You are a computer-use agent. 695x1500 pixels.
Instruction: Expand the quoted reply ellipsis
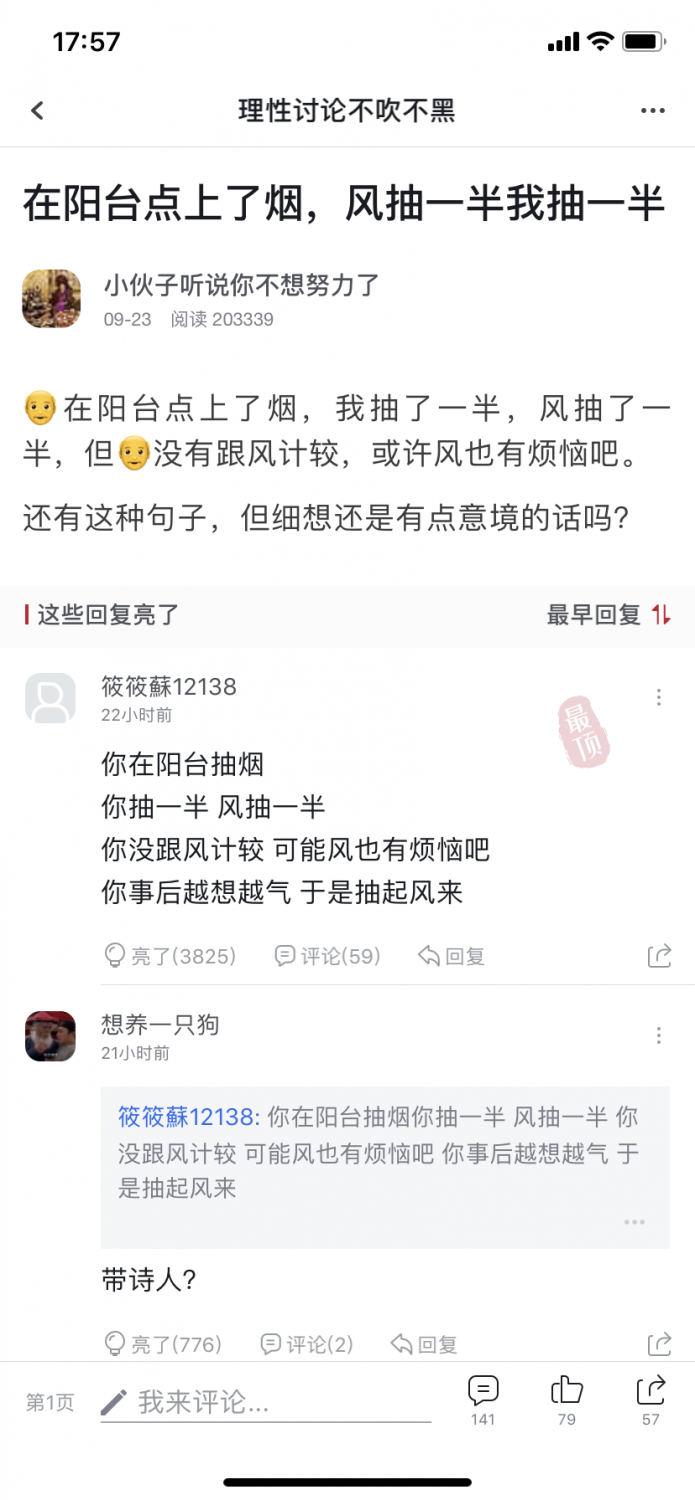[x=634, y=1222]
